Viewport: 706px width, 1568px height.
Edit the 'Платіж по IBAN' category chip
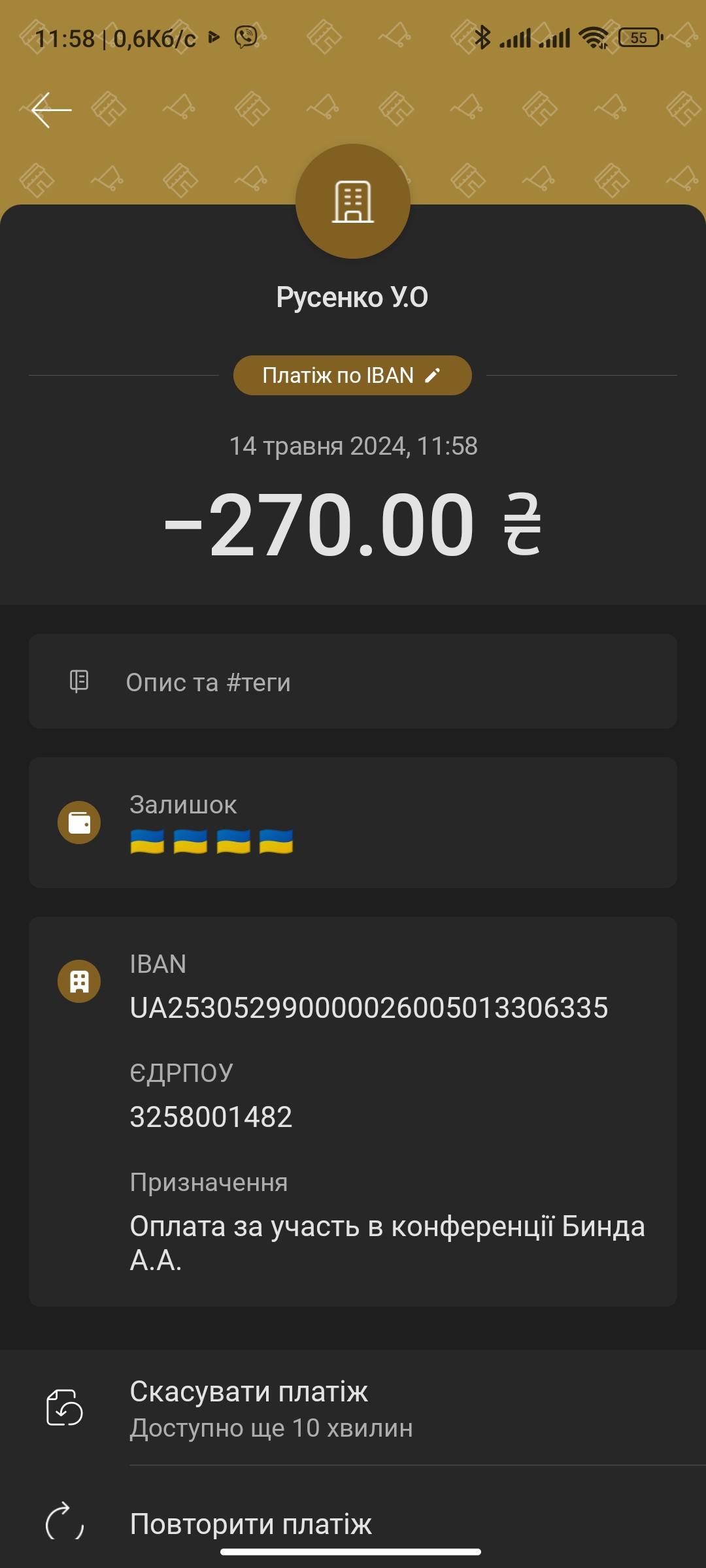pos(352,376)
